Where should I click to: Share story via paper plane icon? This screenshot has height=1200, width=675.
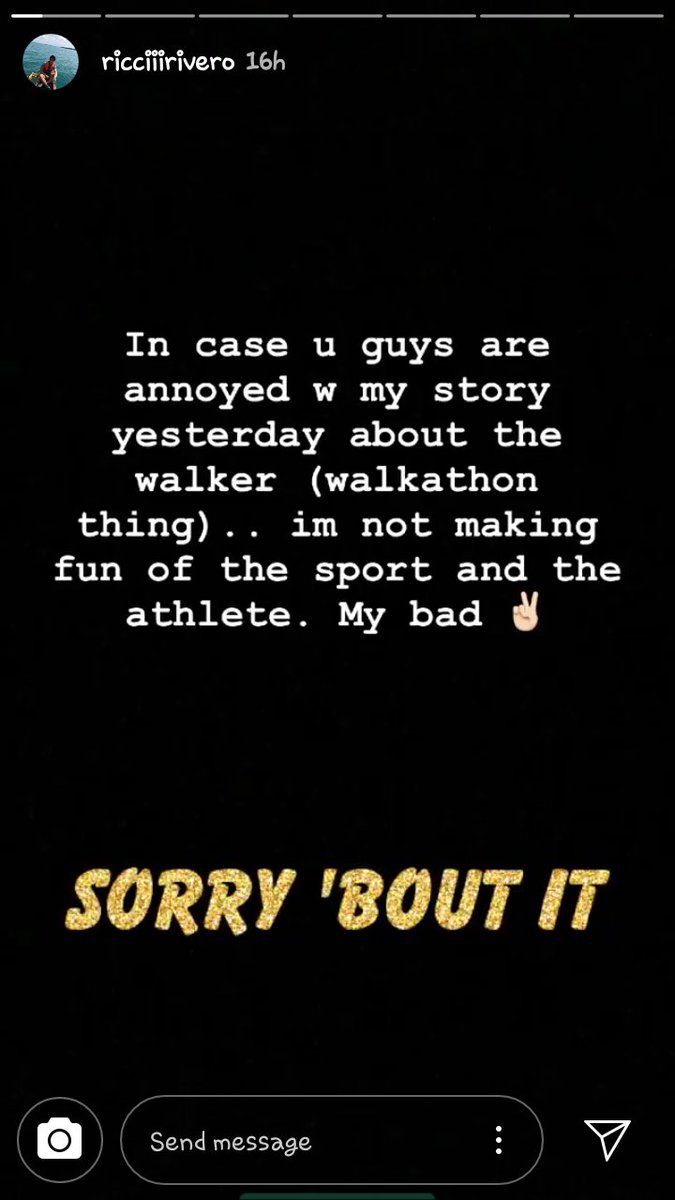pos(607,1139)
